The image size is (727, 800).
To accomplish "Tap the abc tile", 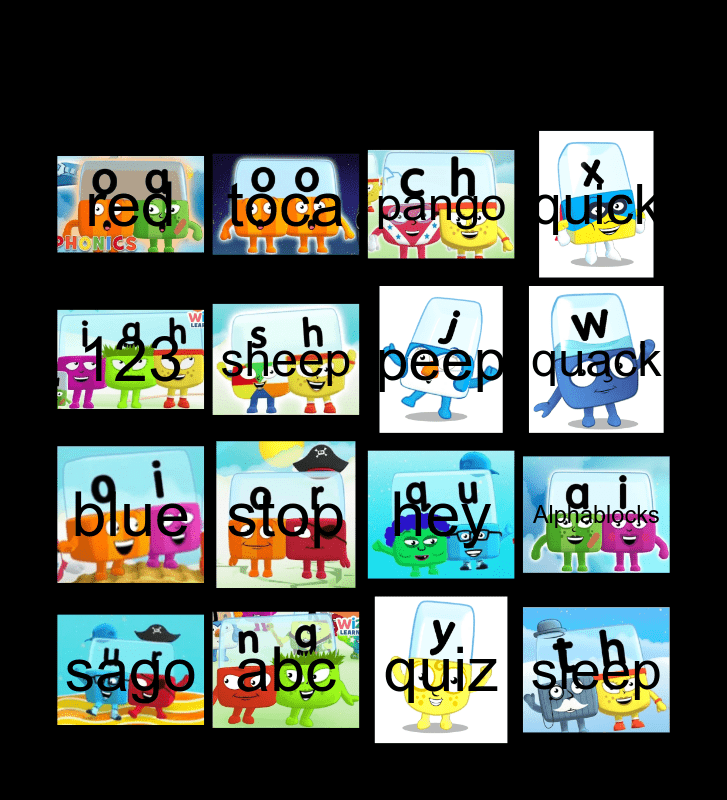I will [x=286, y=669].
